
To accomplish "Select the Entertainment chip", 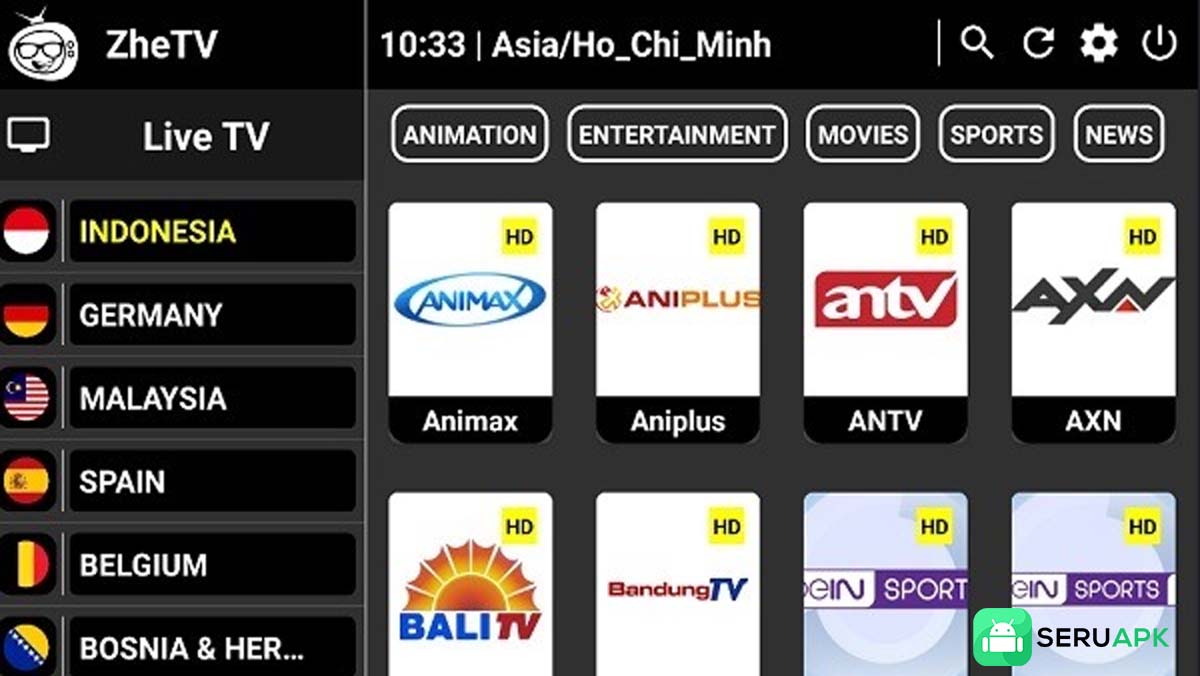I will tap(677, 134).
